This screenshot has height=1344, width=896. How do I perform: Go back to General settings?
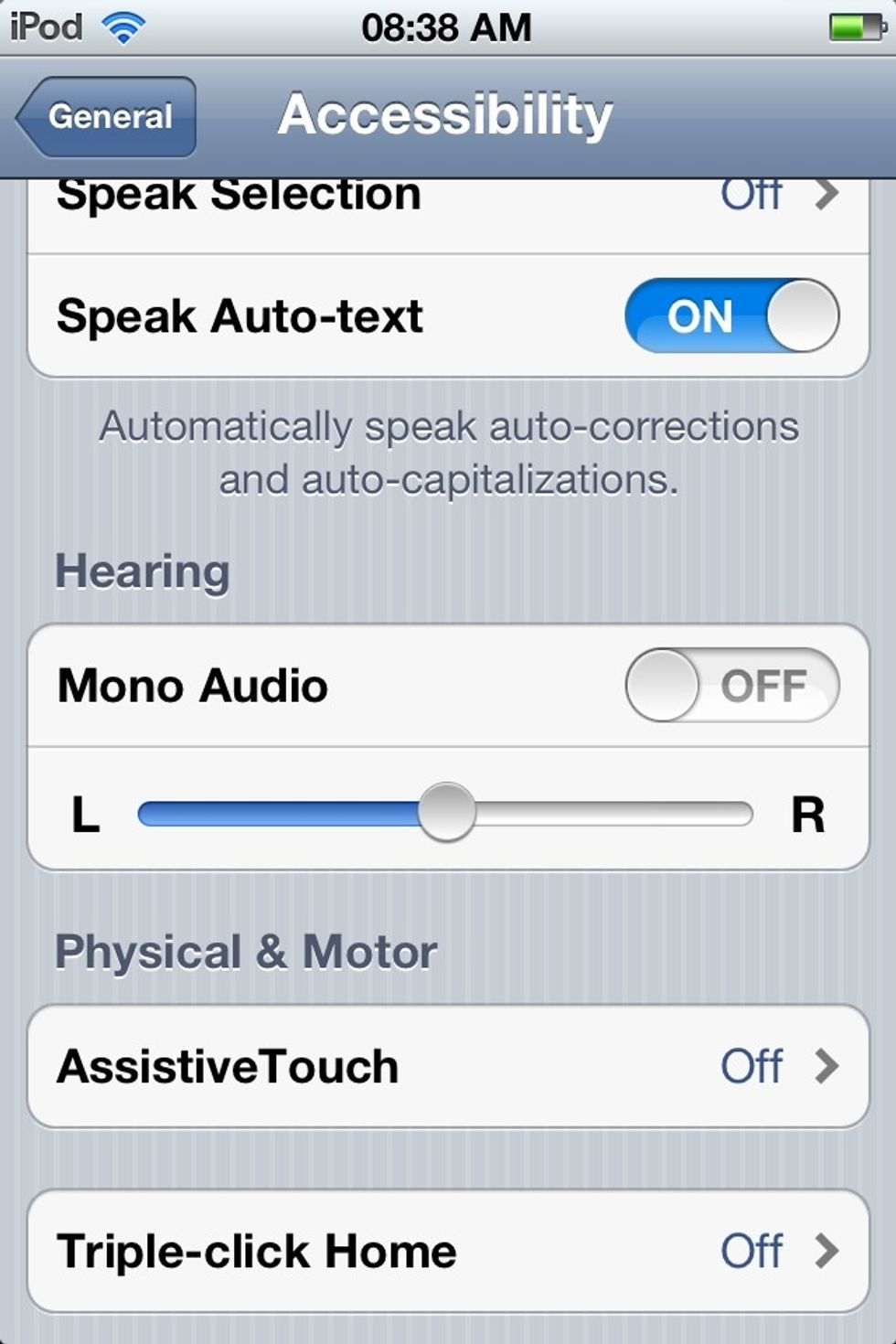coord(108,117)
